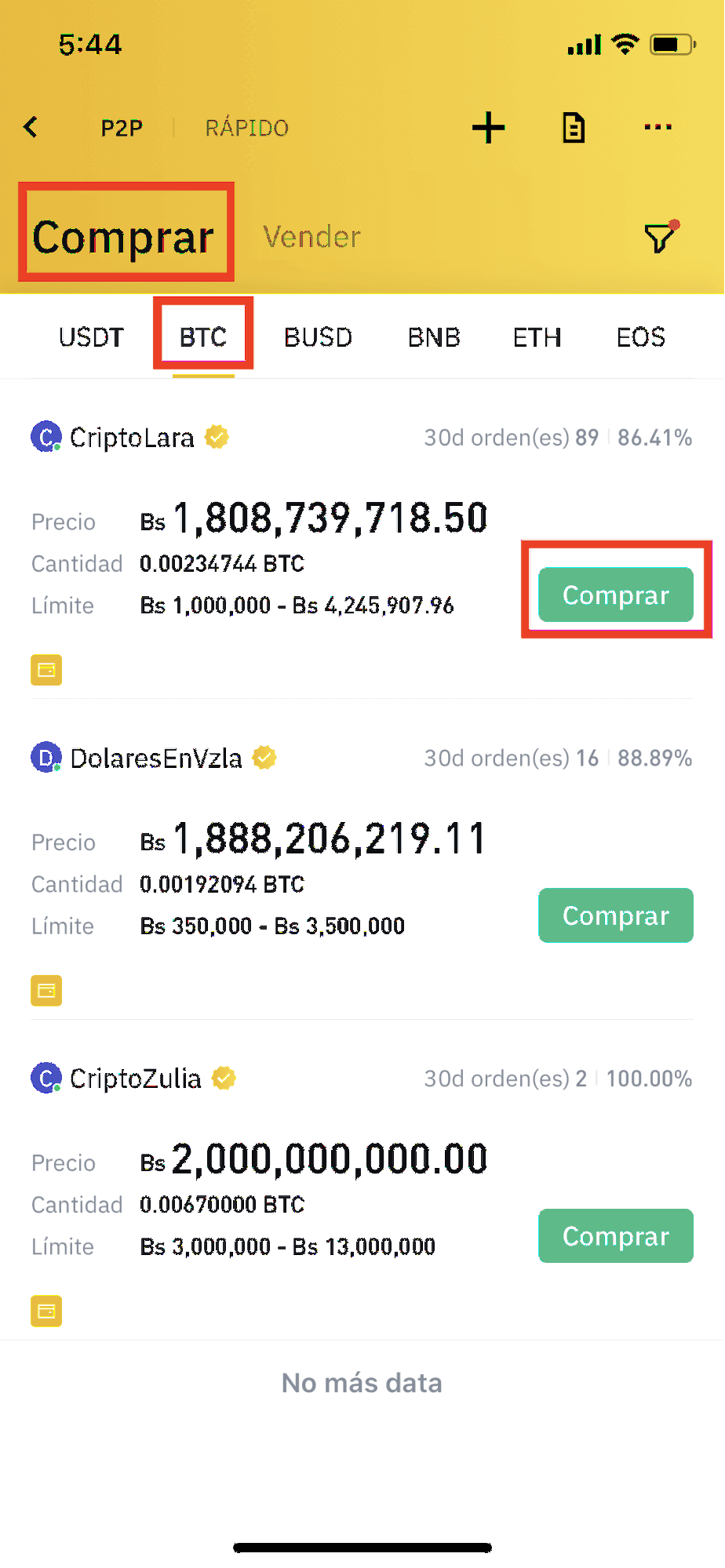
Task: Select the BUSD currency tab
Action: pyautogui.click(x=318, y=337)
